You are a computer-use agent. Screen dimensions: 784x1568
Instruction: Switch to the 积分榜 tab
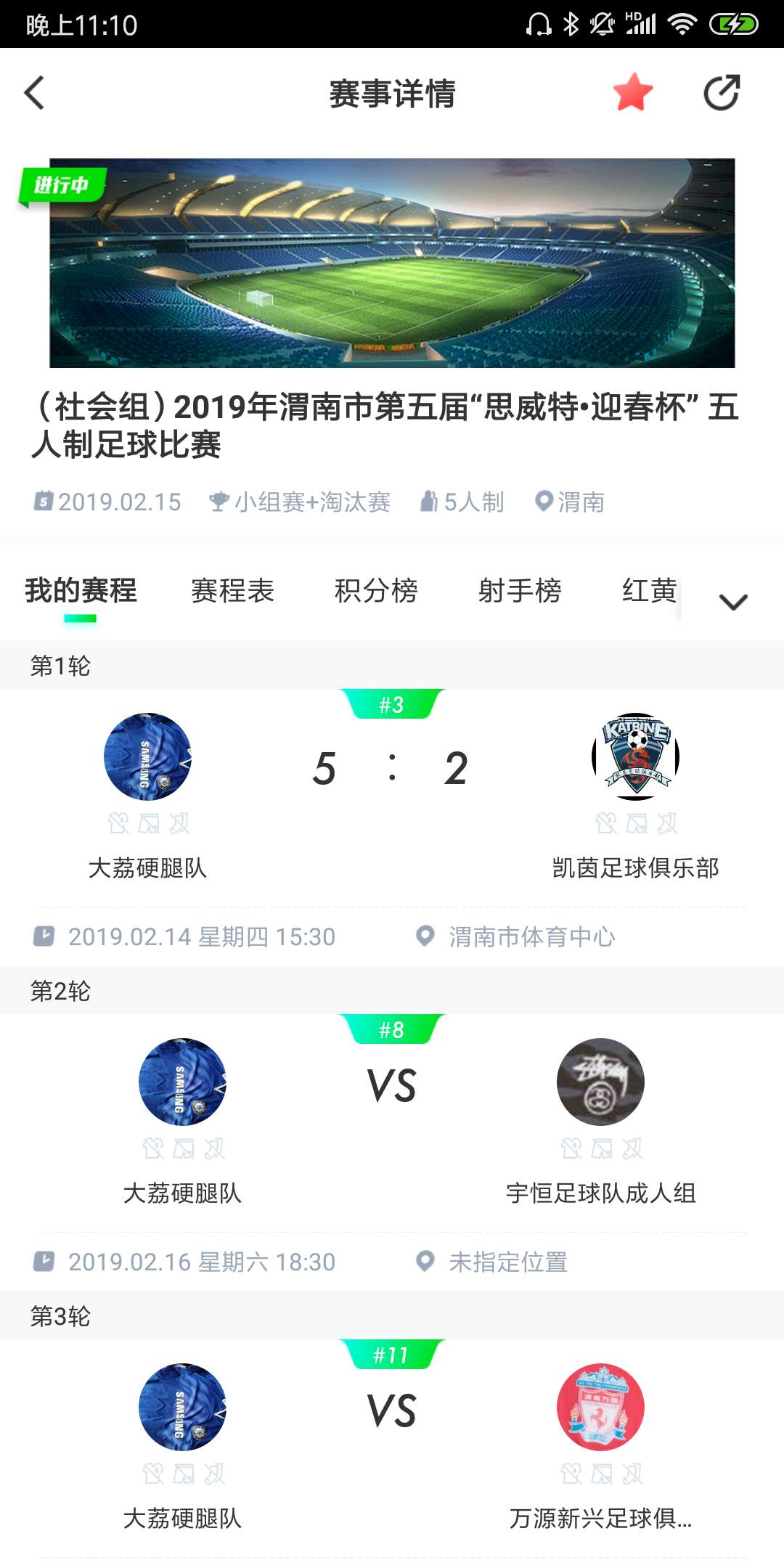[x=376, y=591]
